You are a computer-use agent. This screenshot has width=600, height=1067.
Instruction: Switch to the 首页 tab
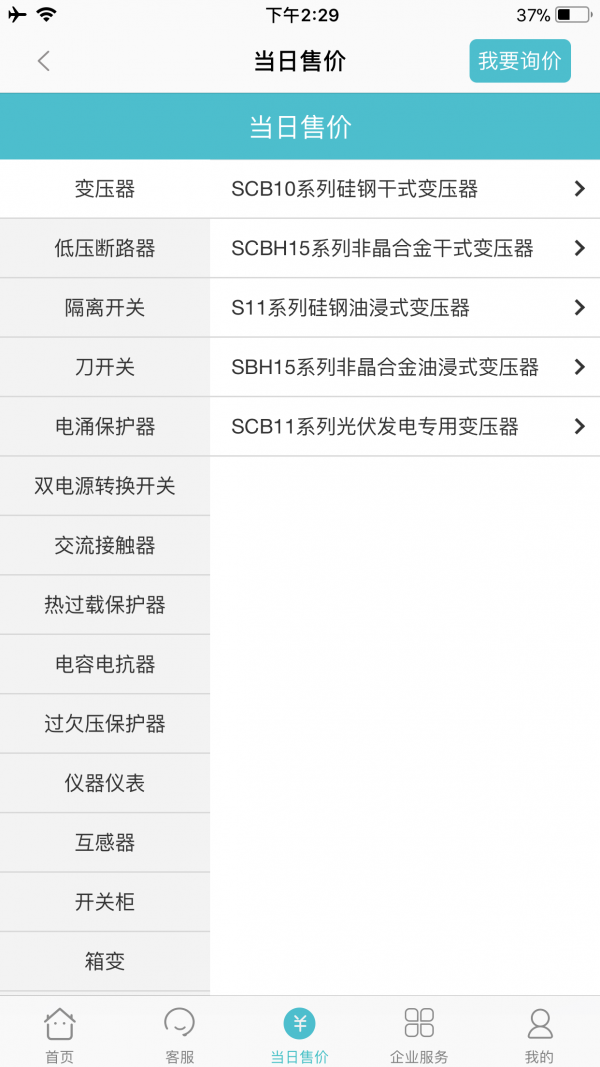click(60, 1033)
